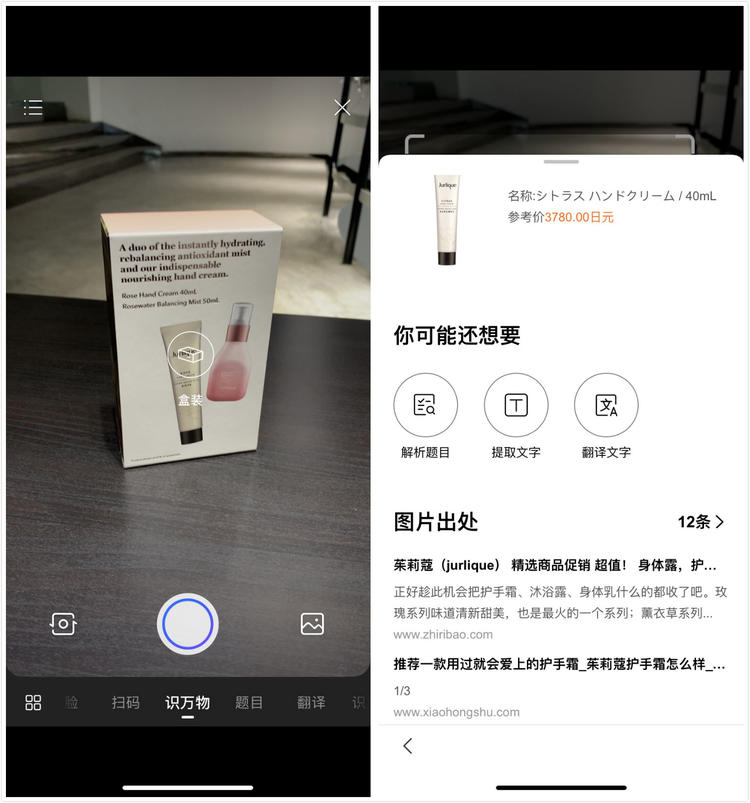The image size is (750, 803).
Task: Tap the Jurlique hand cream product thumbnail
Action: pos(447,218)
